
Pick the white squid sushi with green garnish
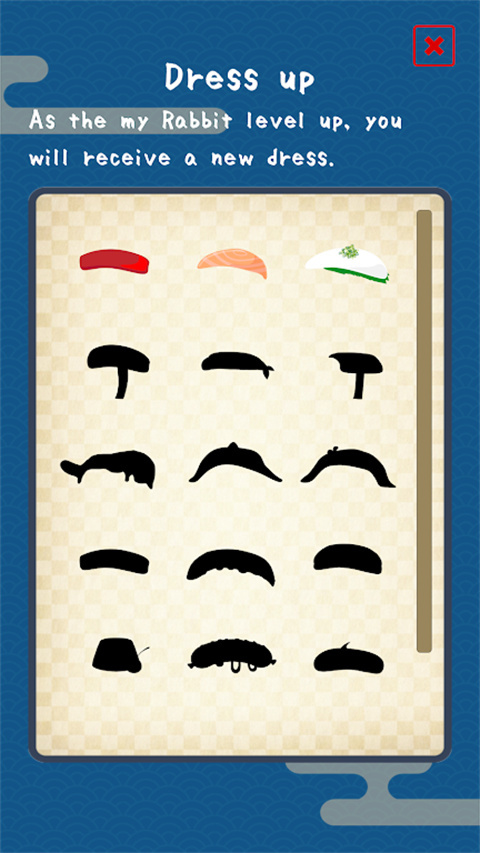click(x=347, y=264)
